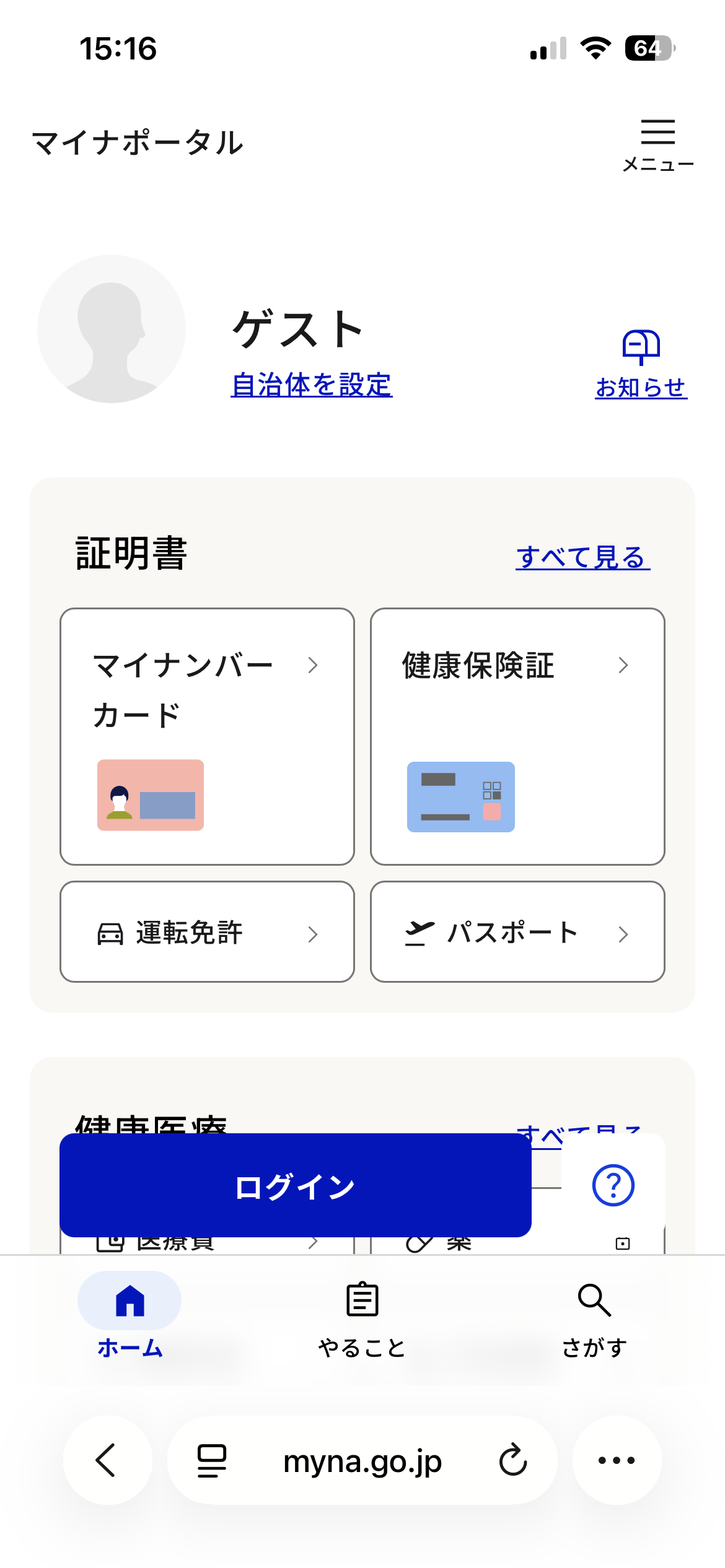The width and height of the screenshot is (725, 1568).
Task: Reload the myna.go.jp page
Action: tap(513, 1460)
